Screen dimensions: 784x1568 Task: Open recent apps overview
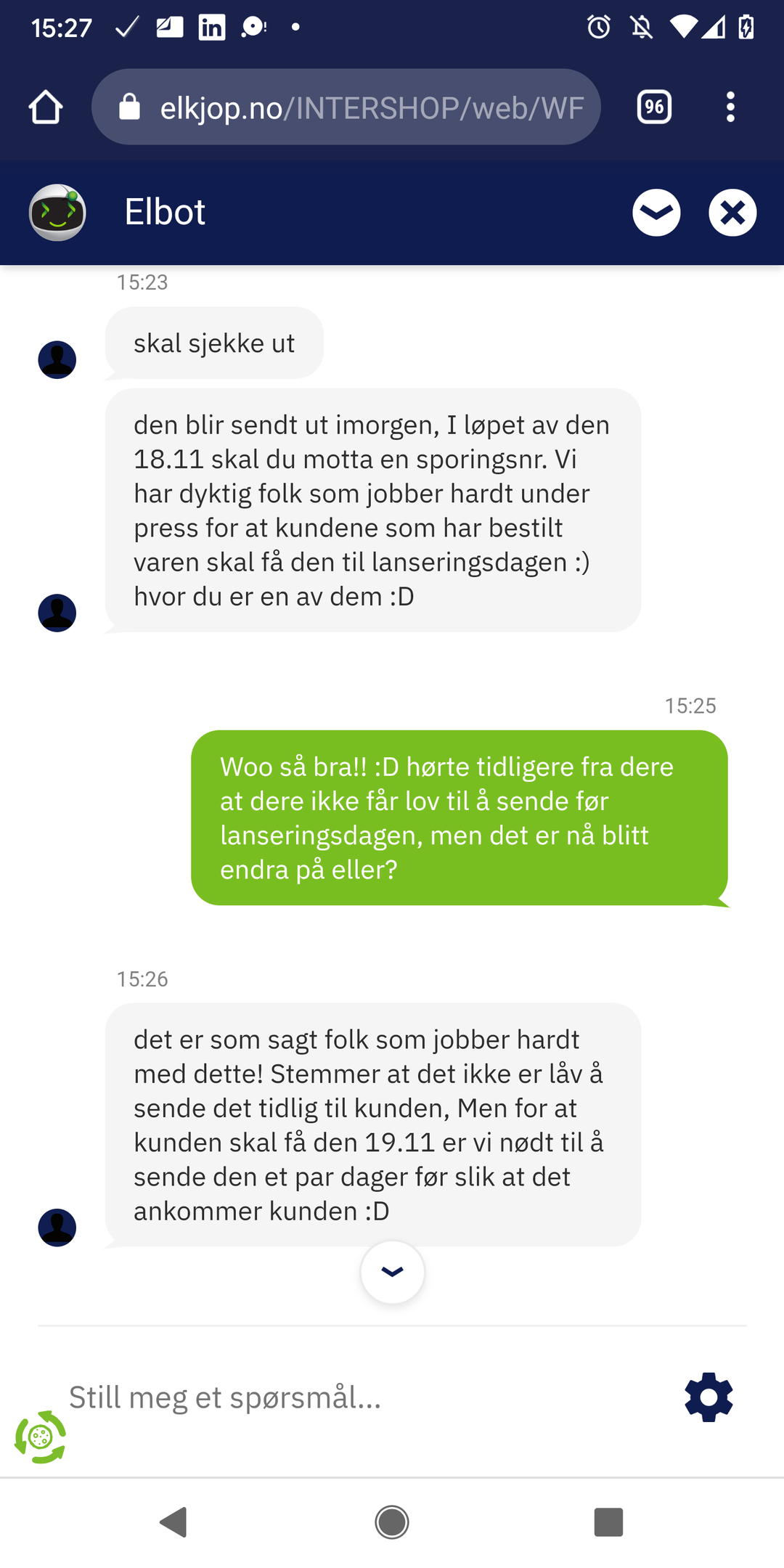tap(608, 1522)
